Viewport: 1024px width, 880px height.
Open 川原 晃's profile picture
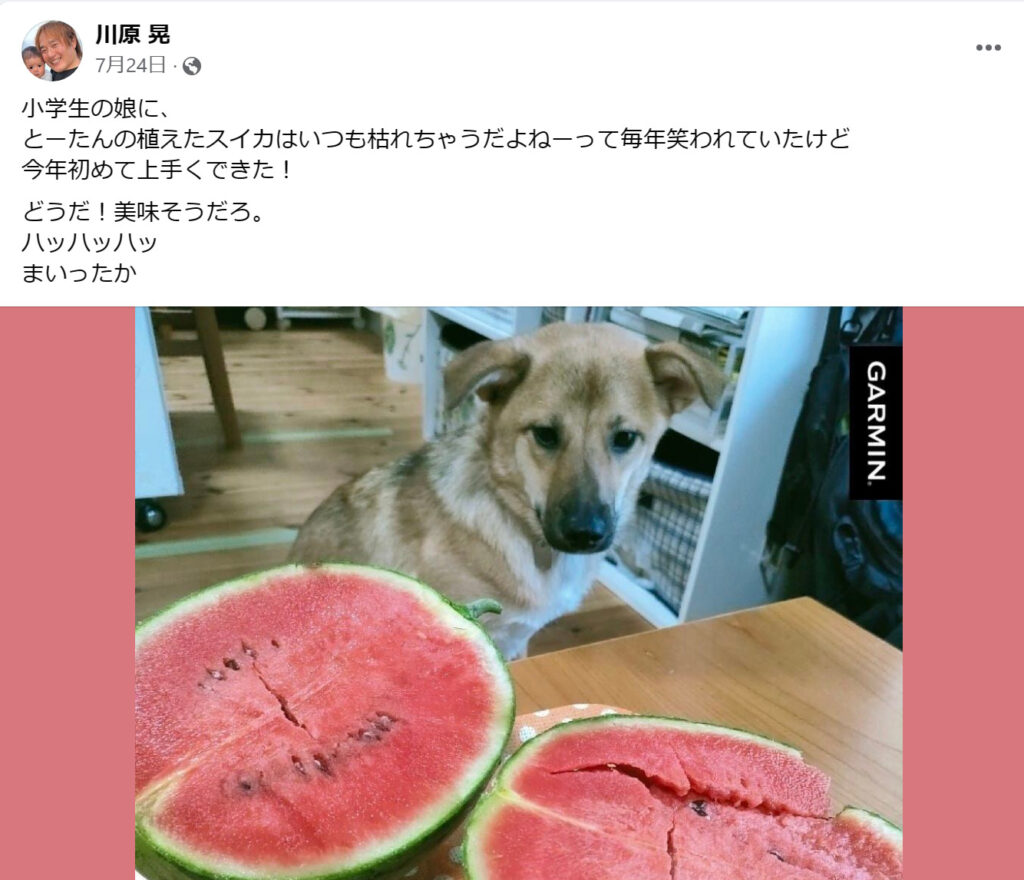pyautogui.click(x=51, y=50)
